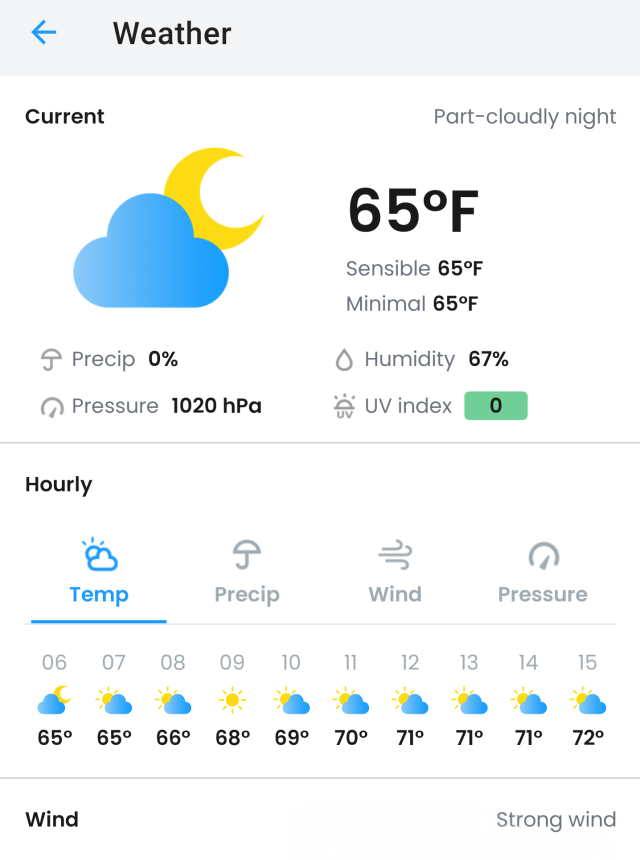The height and width of the screenshot is (860, 640).
Task: Open the Pressure hourly tab
Action: [x=543, y=574]
